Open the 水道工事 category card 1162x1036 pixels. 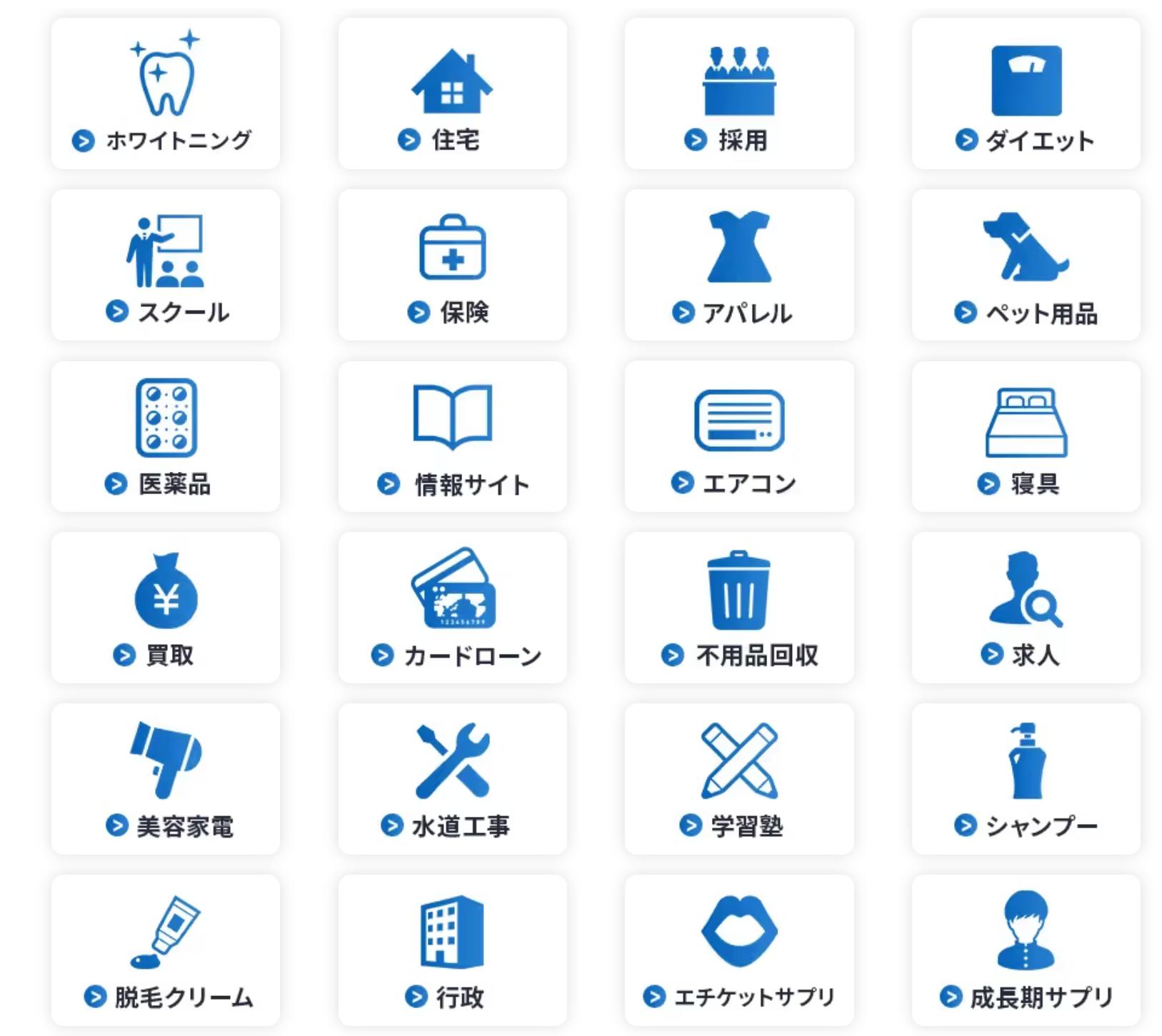click(x=452, y=780)
